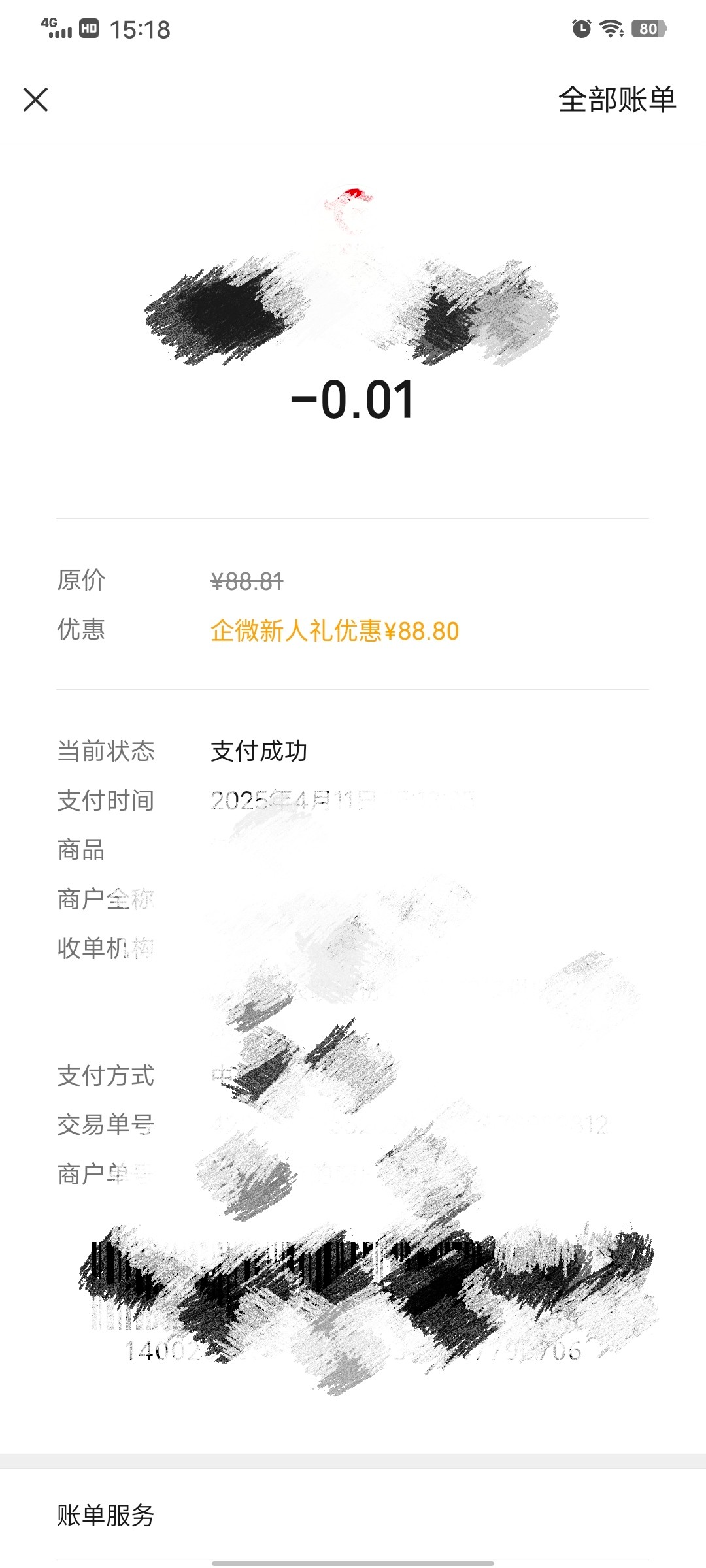
Task: Open 全部账单 to view all bills
Action: [616, 100]
